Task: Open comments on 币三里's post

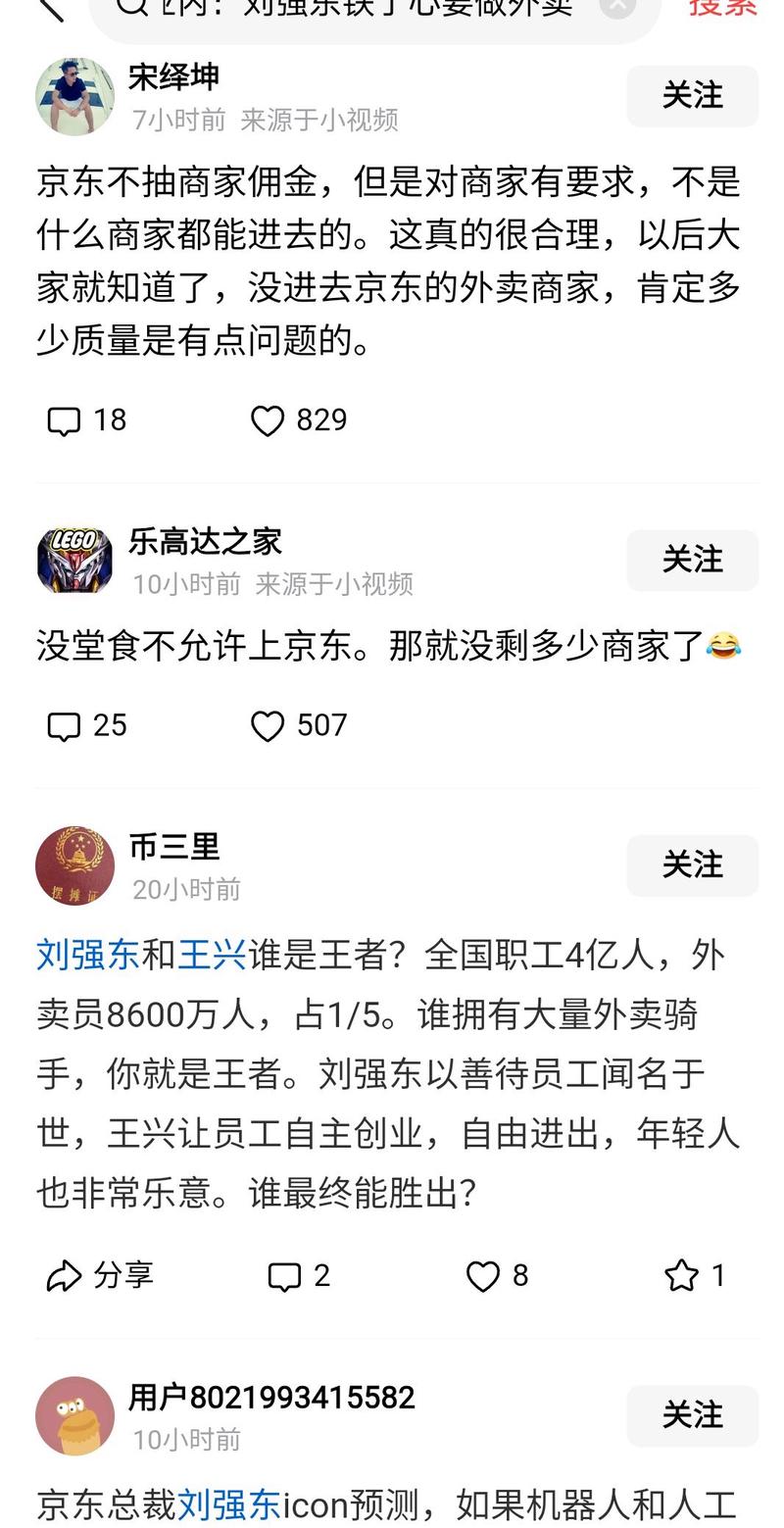Action: point(299,1275)
